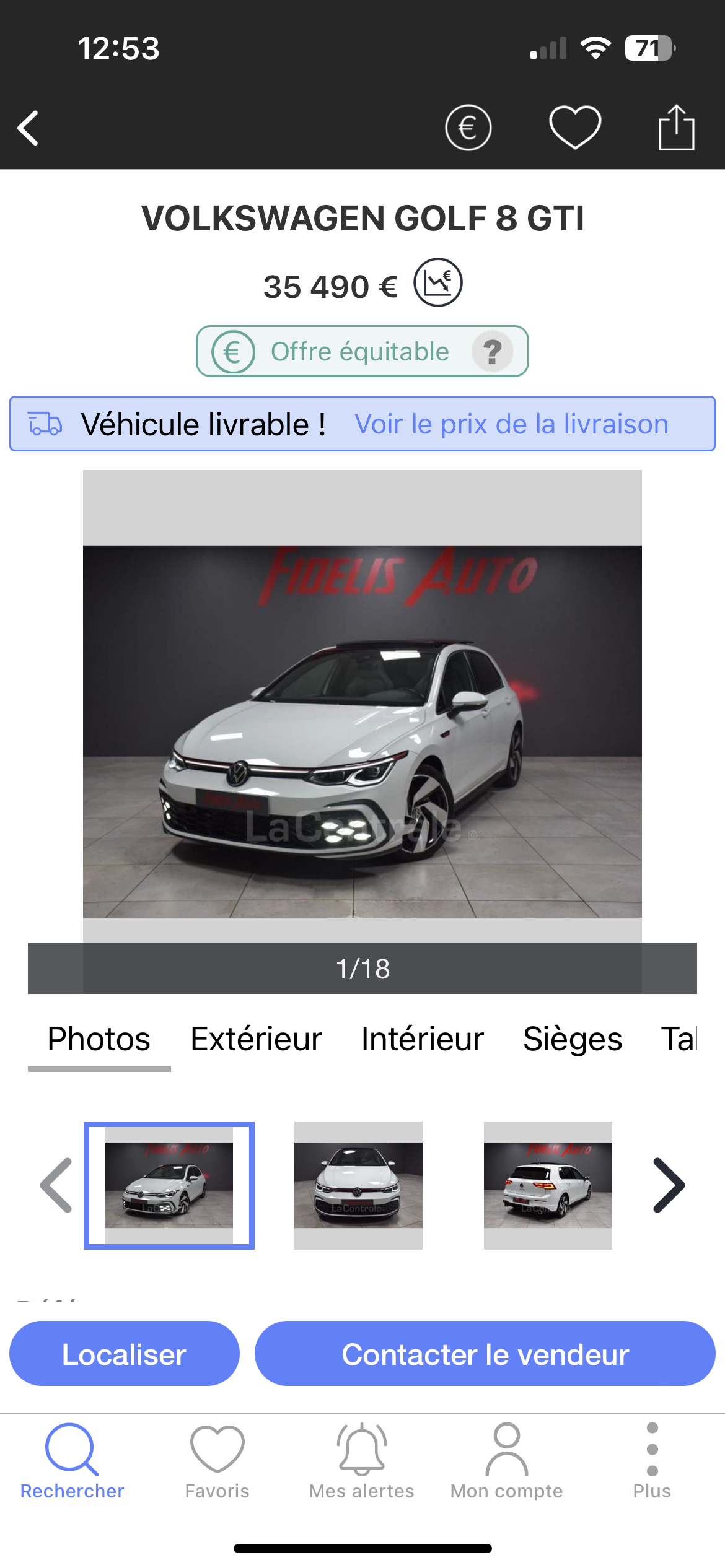Open Voir le prix de la livraison

[x=511, y=424]
